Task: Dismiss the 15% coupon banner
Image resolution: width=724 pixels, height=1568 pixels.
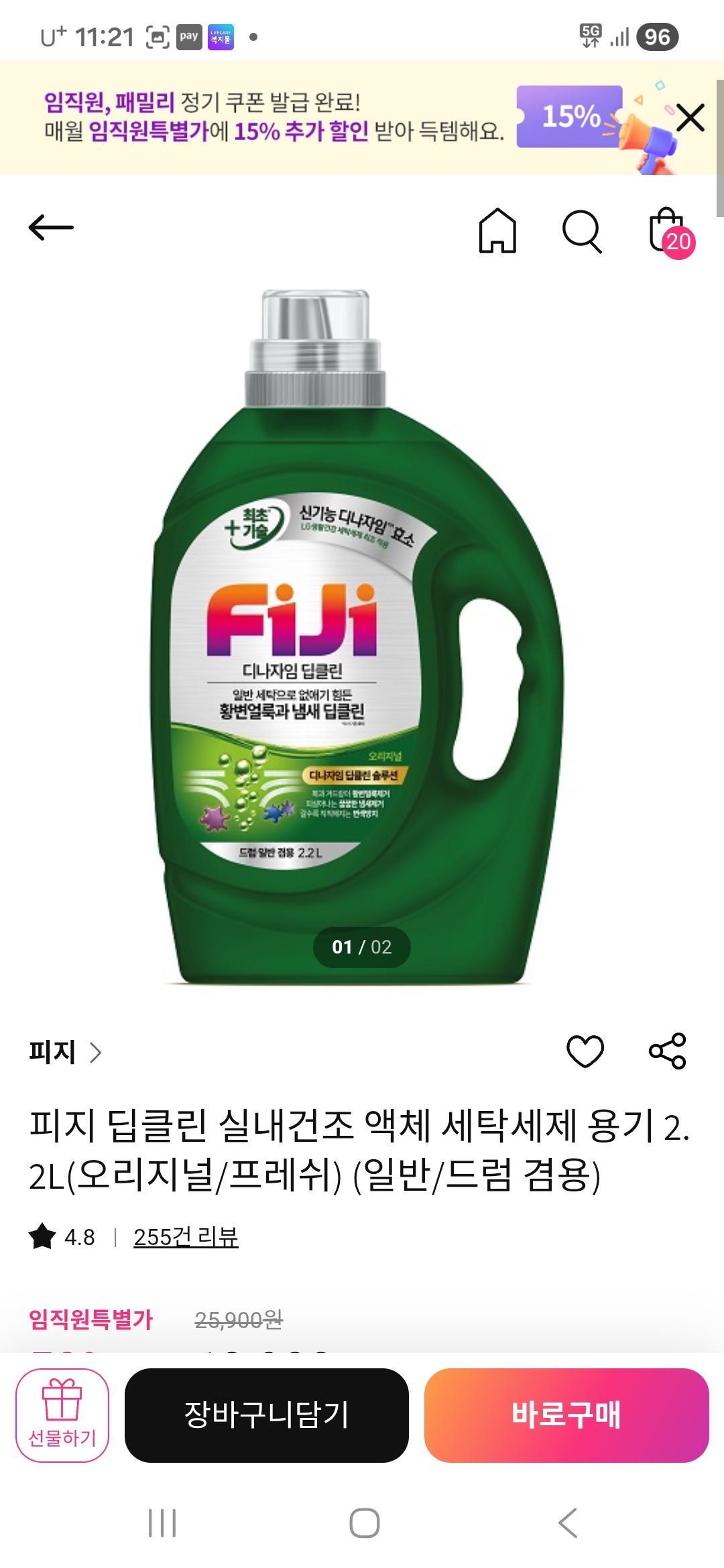Action: point(690,118)
